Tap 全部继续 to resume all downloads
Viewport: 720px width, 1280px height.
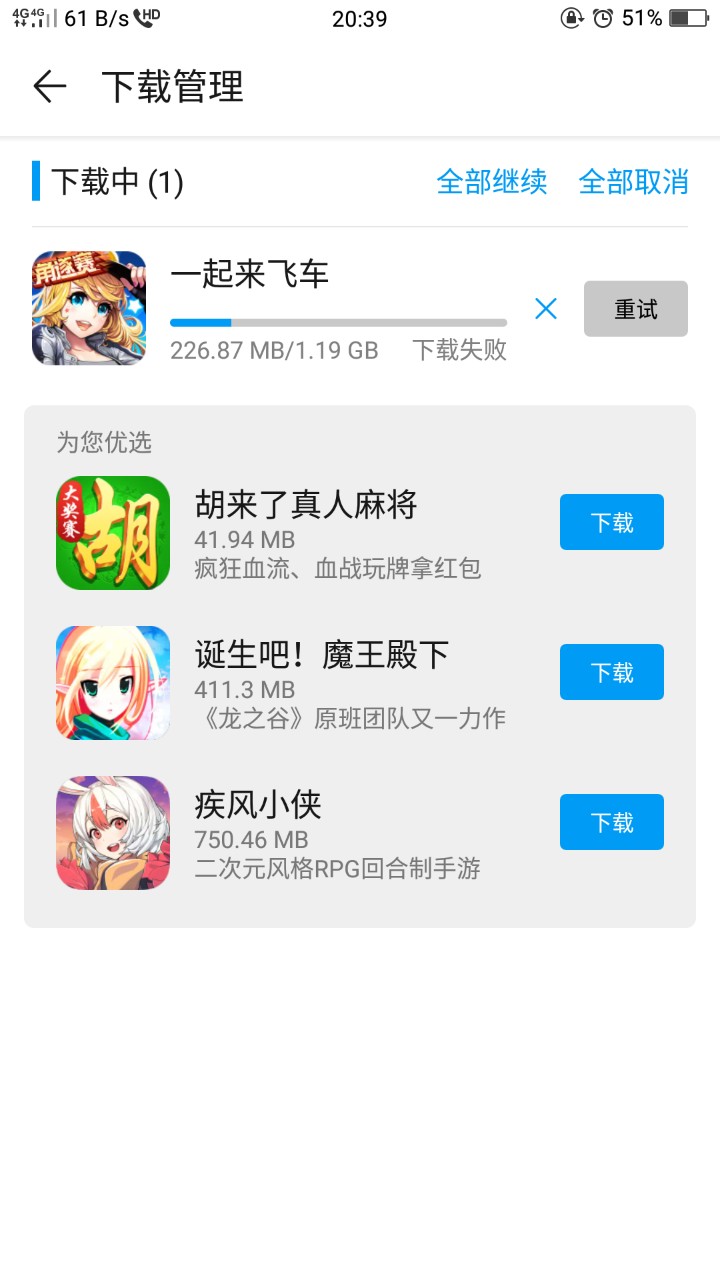tap(491, 182)
